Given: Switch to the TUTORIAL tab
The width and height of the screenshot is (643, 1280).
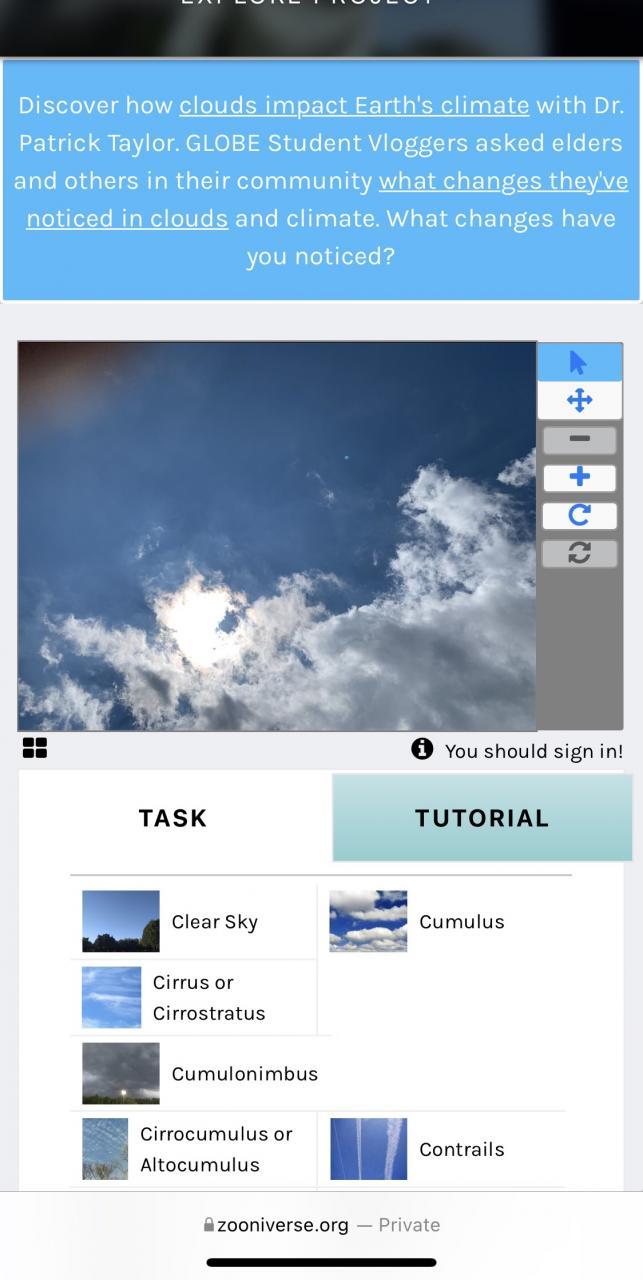Looking at the screenshot, I should tap(482, 818).
